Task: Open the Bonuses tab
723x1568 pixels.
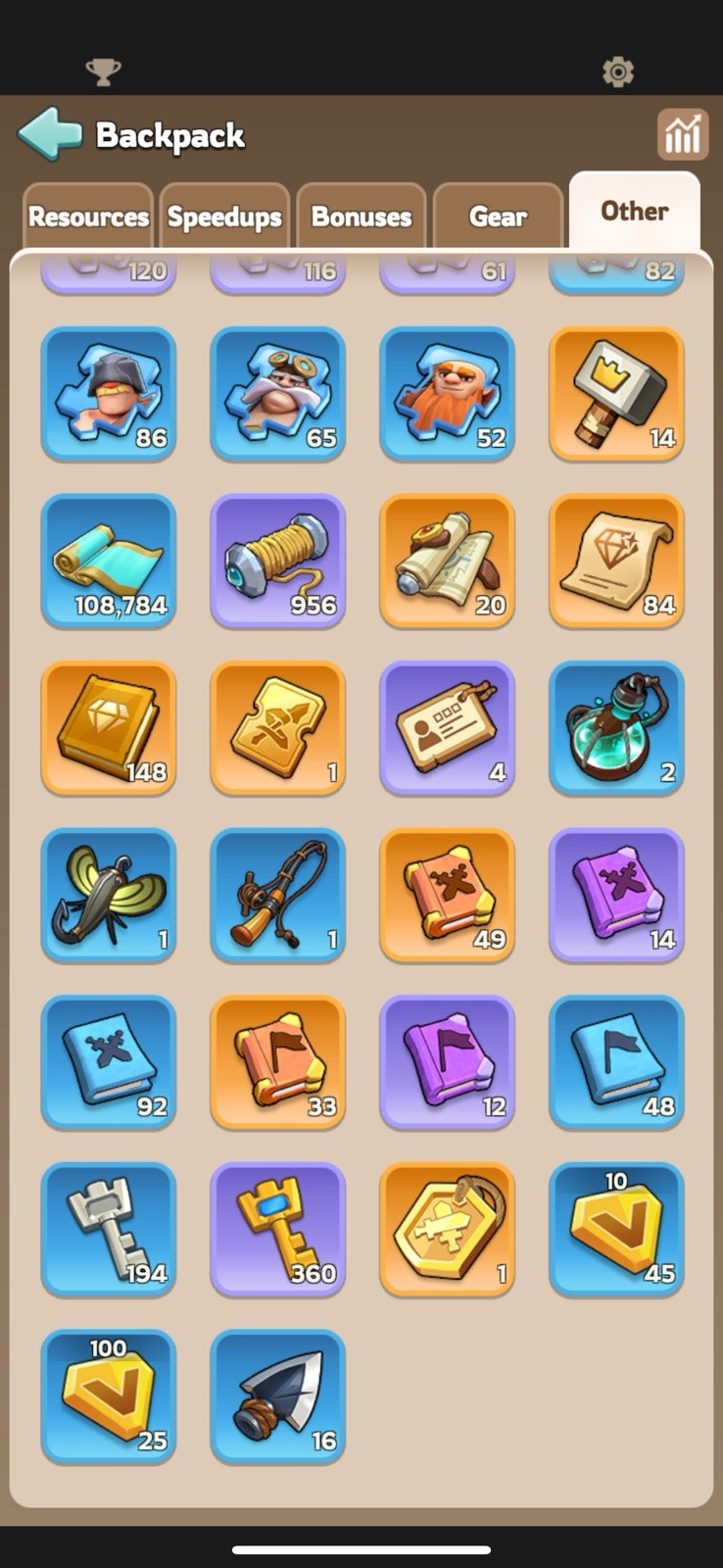Action: coord(361,217)
